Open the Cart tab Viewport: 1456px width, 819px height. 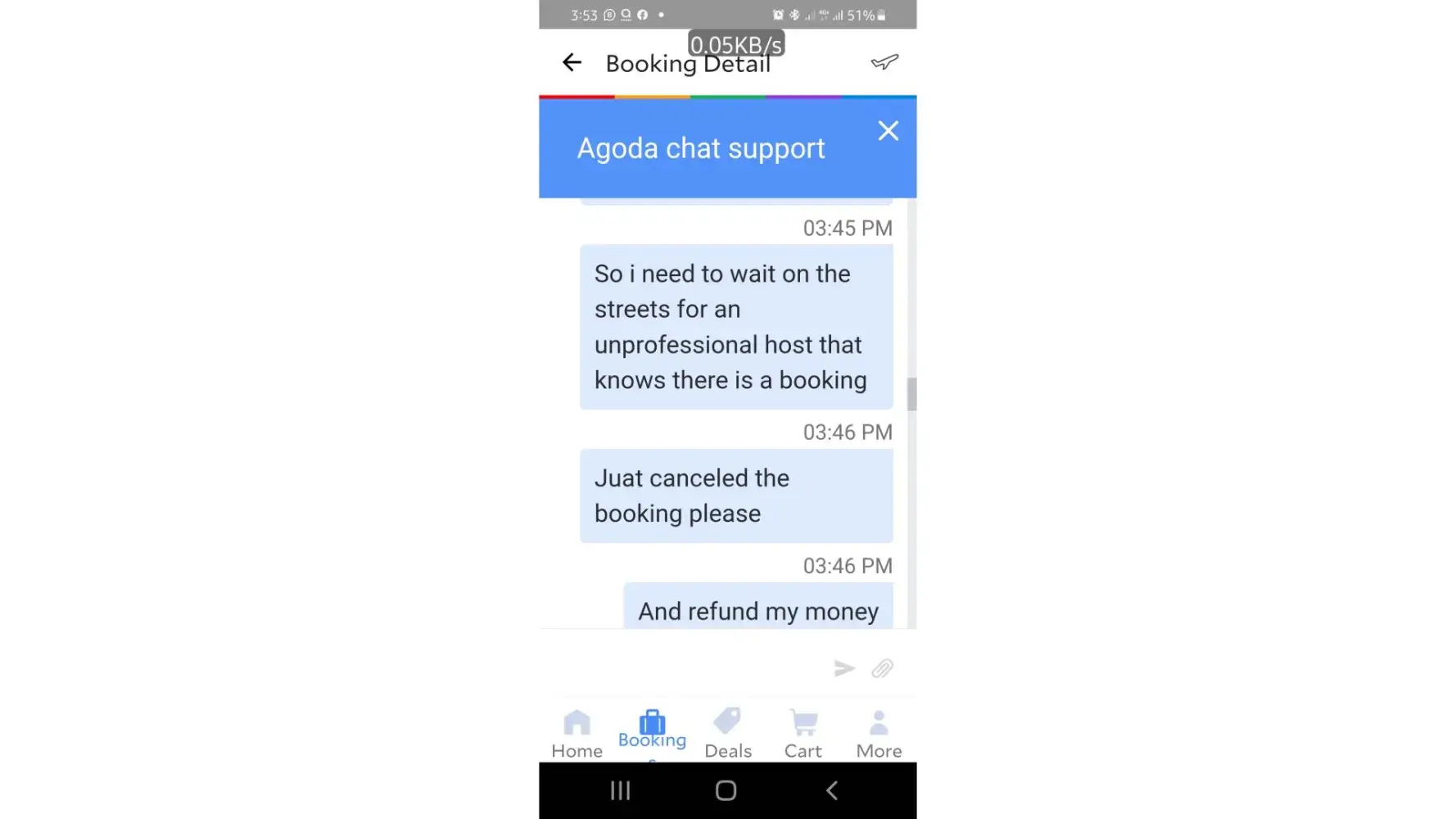(803, 734)
